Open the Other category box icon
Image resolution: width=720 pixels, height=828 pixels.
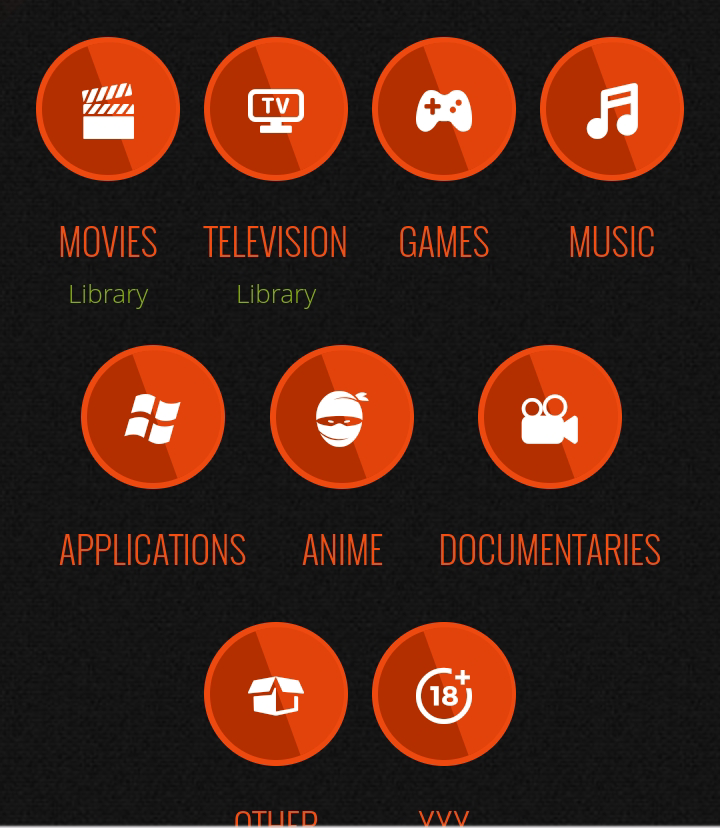[276, 694]
